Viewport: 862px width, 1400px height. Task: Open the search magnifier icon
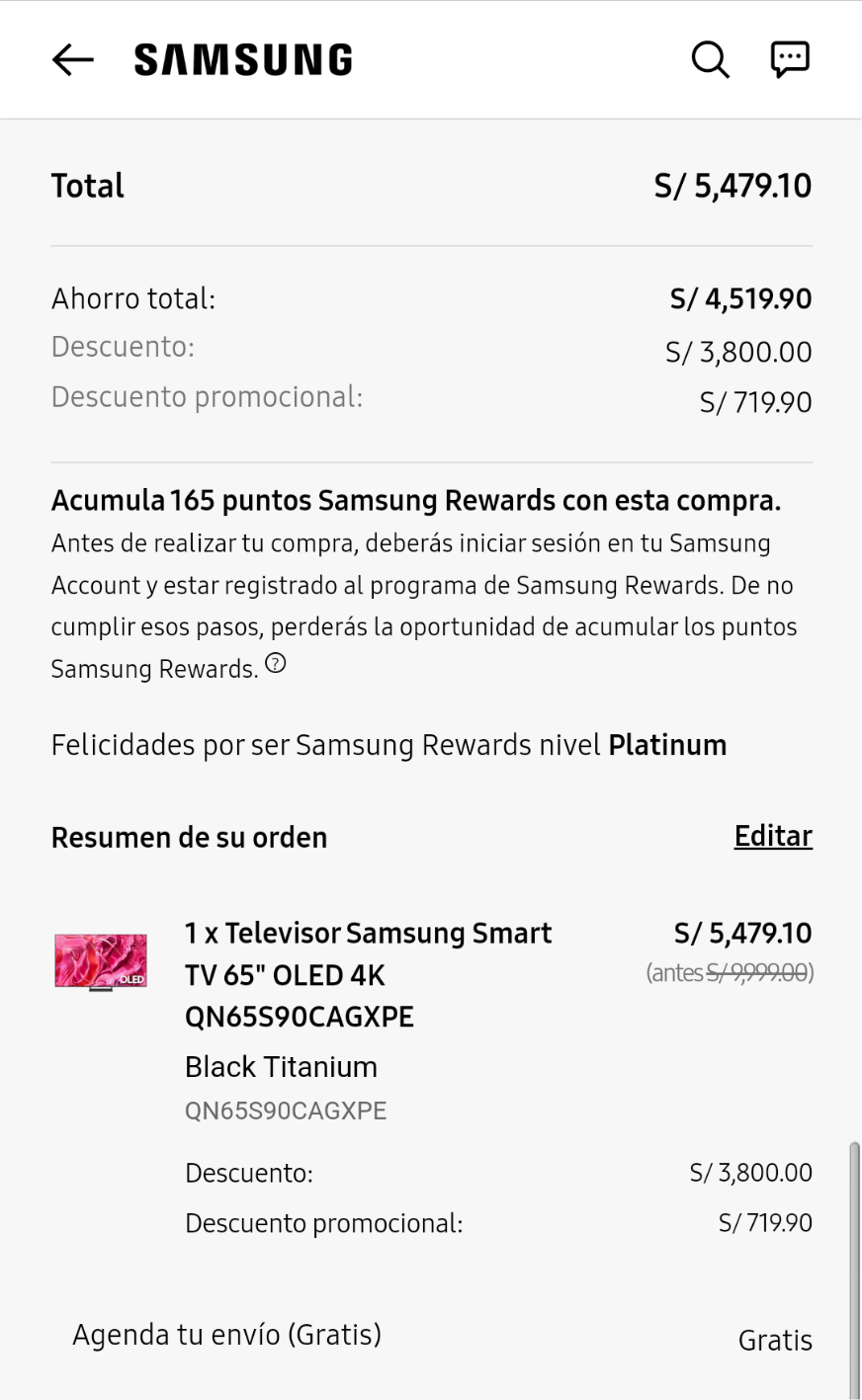(x=710, y=60)
